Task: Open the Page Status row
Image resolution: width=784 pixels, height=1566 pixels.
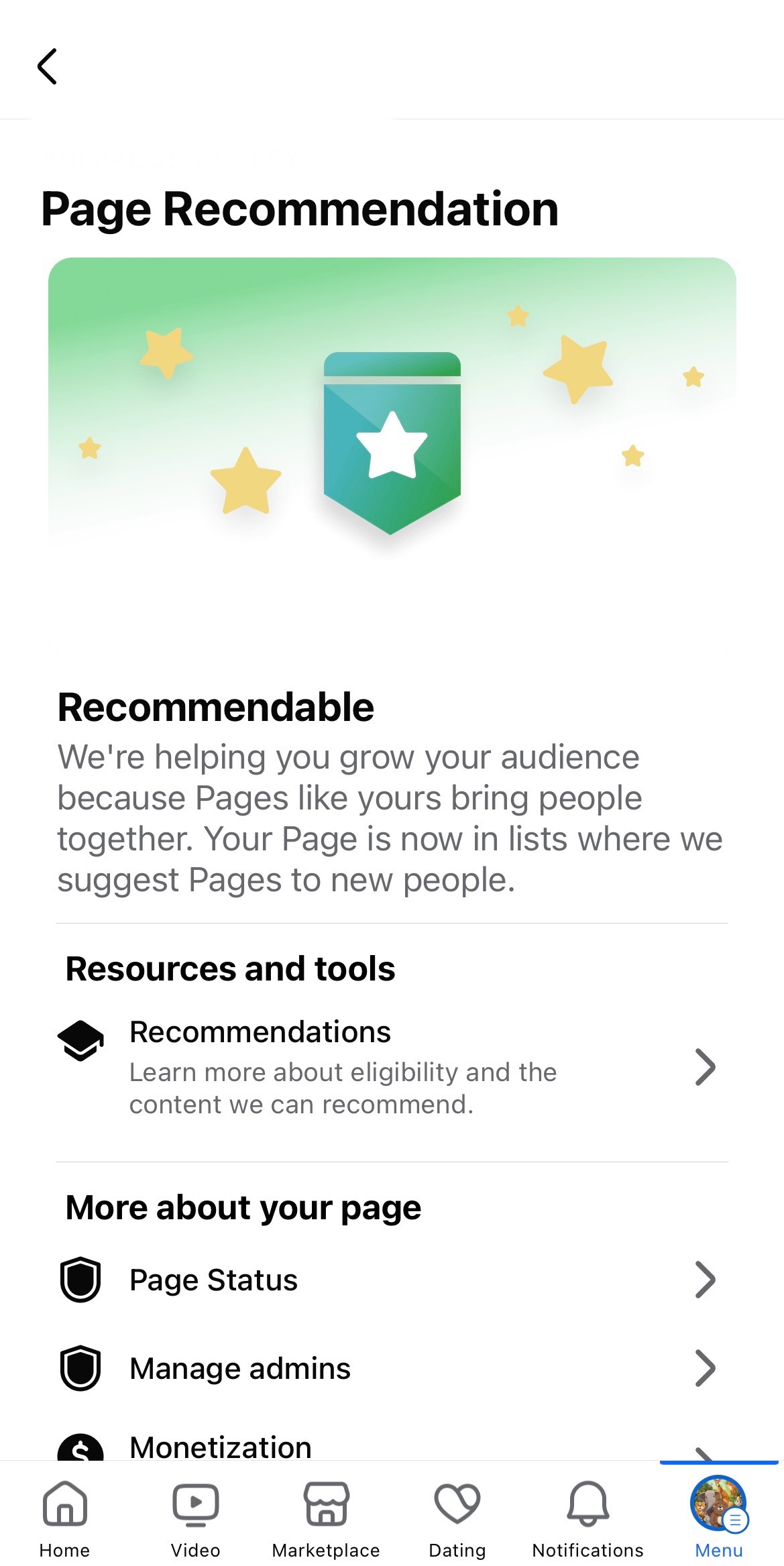Action: [x=392, y=1280]
